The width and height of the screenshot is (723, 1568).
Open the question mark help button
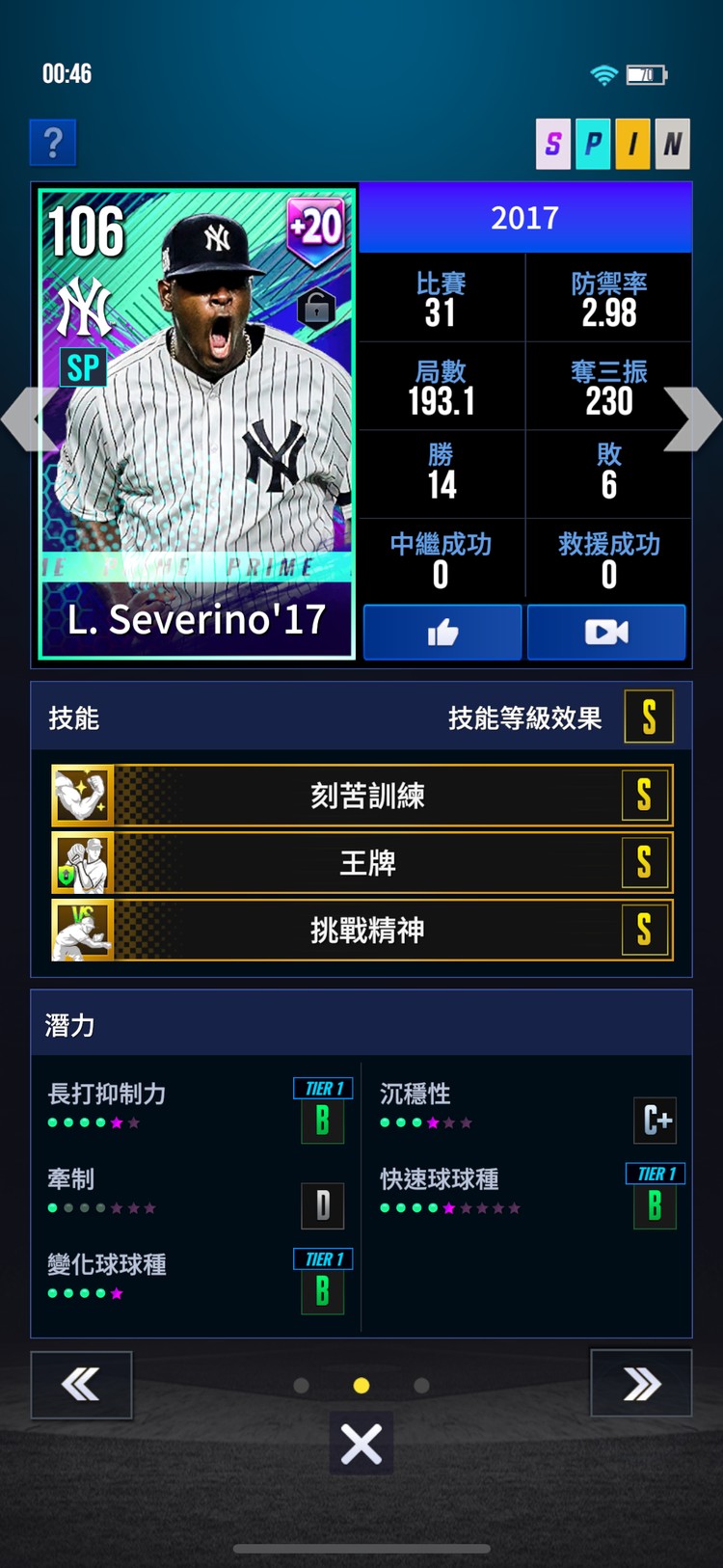pos(53,143)
